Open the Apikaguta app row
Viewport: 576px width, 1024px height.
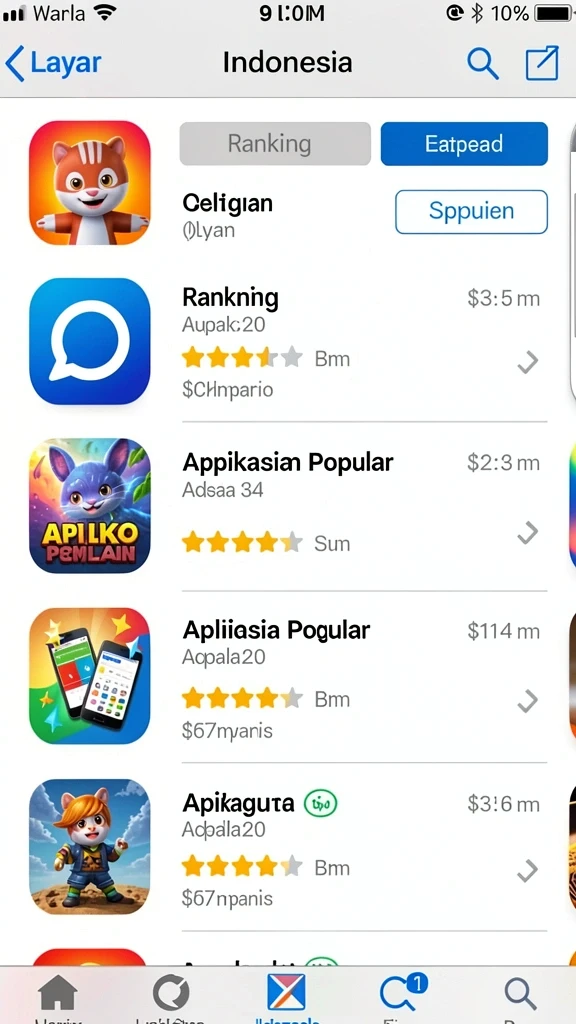click(x=288, y=846)
